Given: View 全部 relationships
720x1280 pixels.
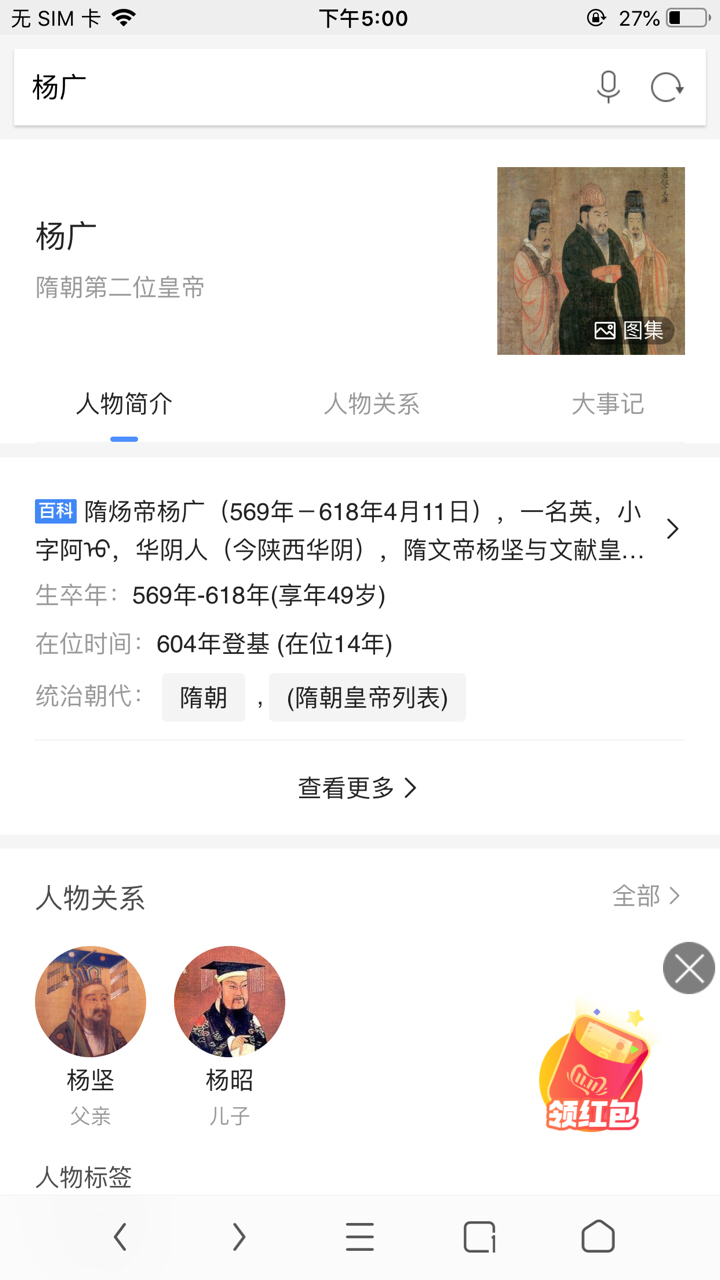Looking at the screenshot, I should click(x=646, y=896).
